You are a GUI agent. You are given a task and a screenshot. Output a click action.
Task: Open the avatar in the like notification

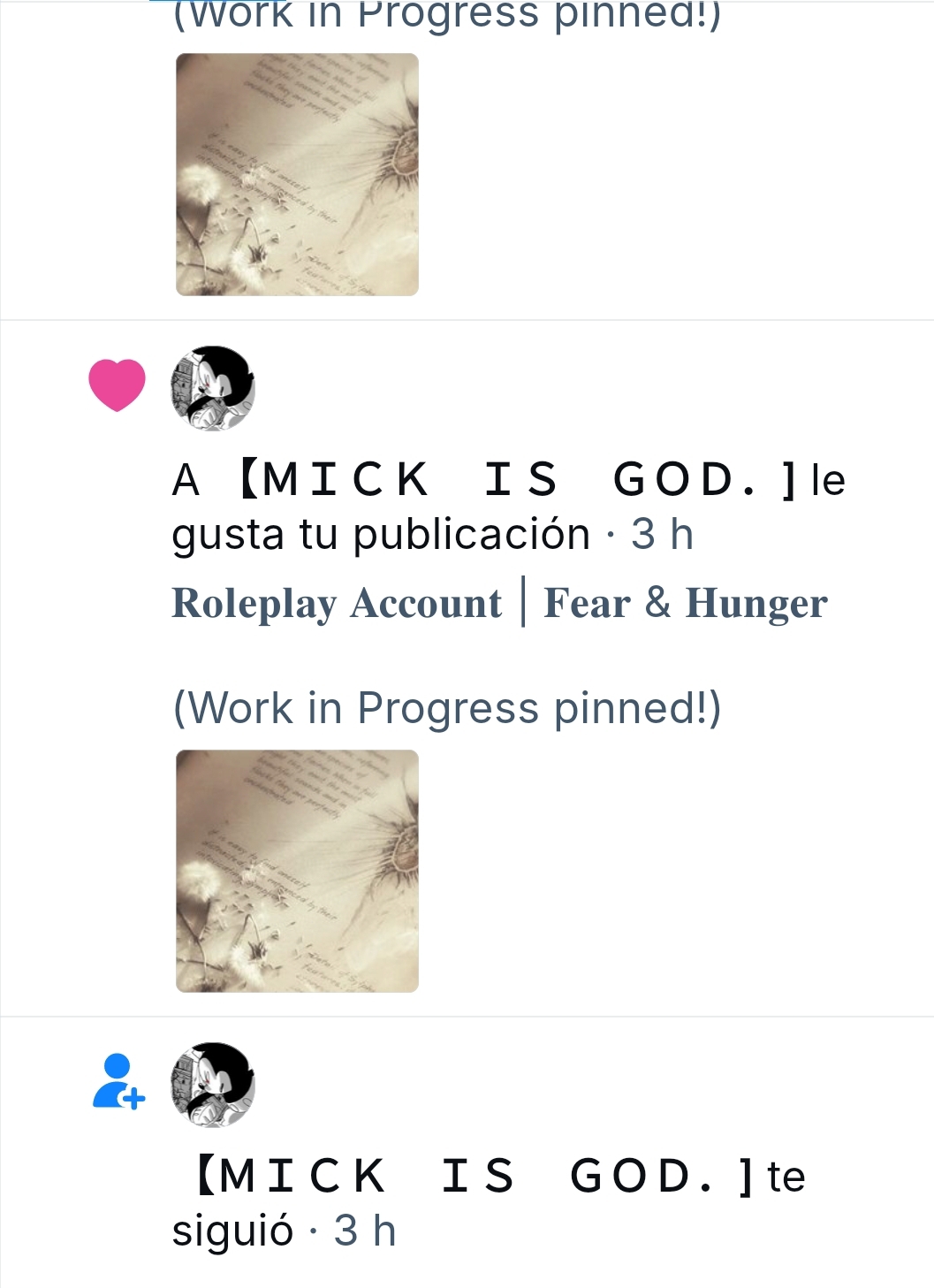pyautogui.click(x=213, y=388)
